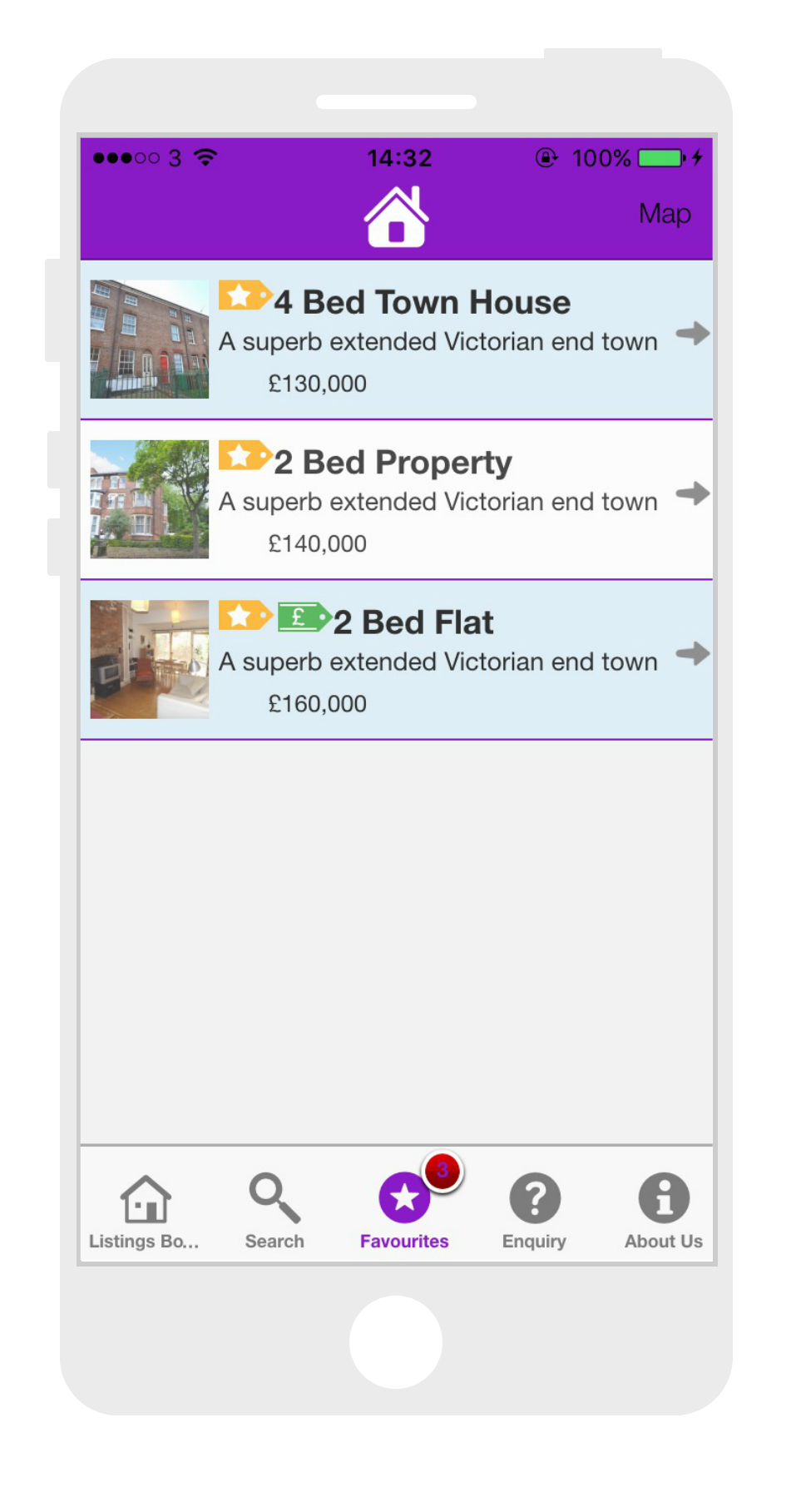The width and height of the screenshot is (796, 1512).
Task: Tap the arrow on the £160,000 listing
Action: coord(692,653)
